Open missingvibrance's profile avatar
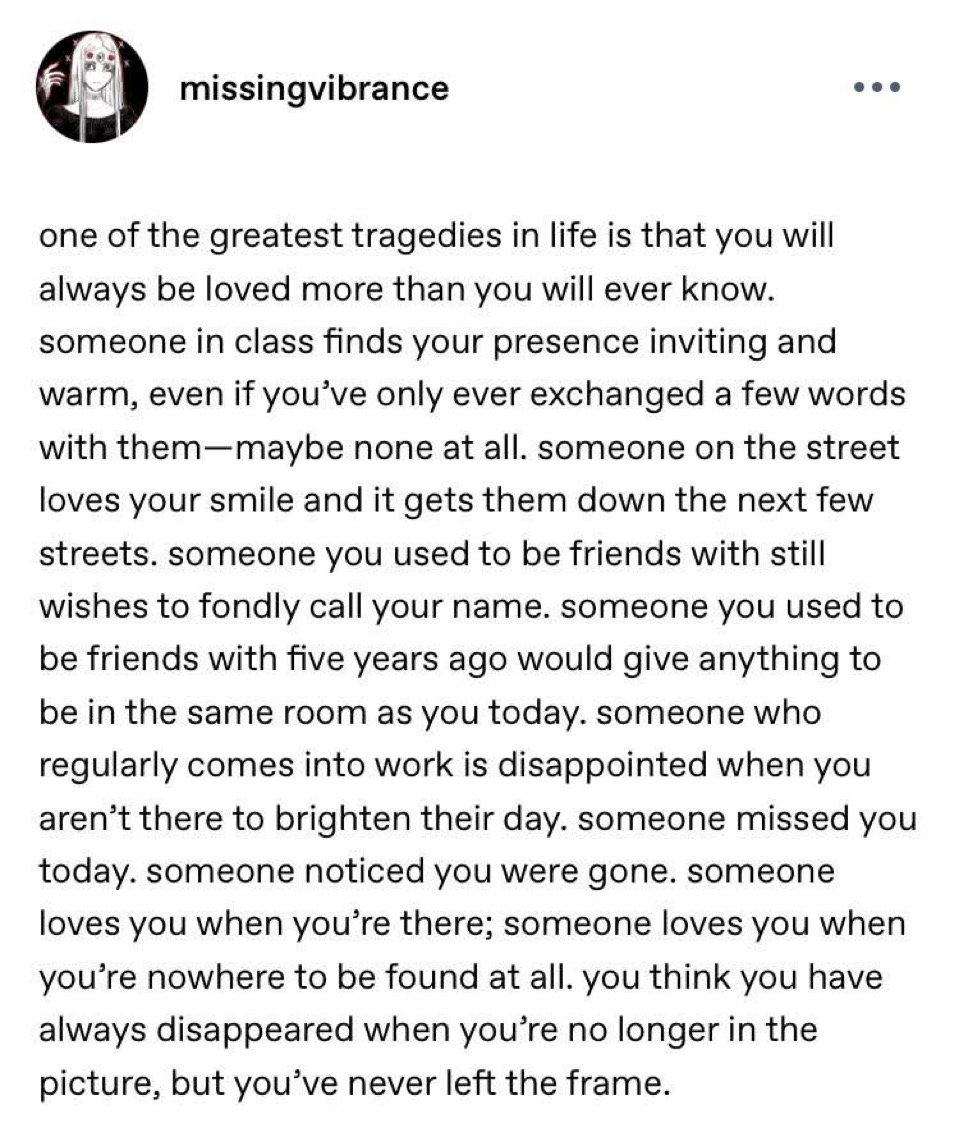959x1128 pixels. click(92, 87)
